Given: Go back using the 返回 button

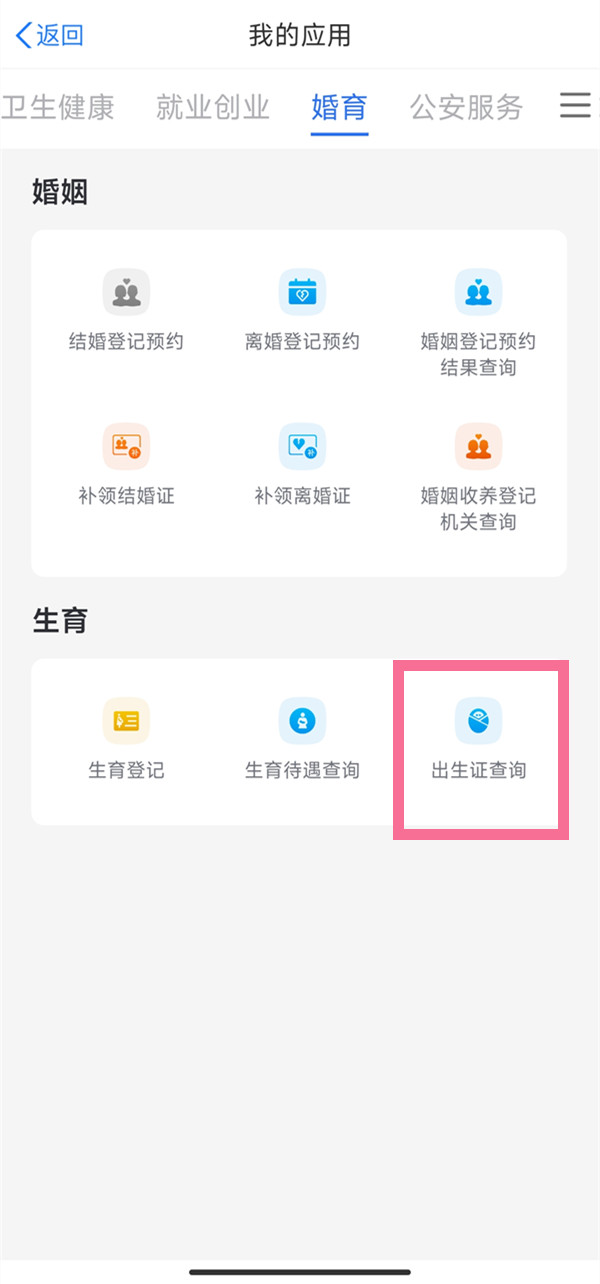Looking at the screenshot, I should click(49, 37).
